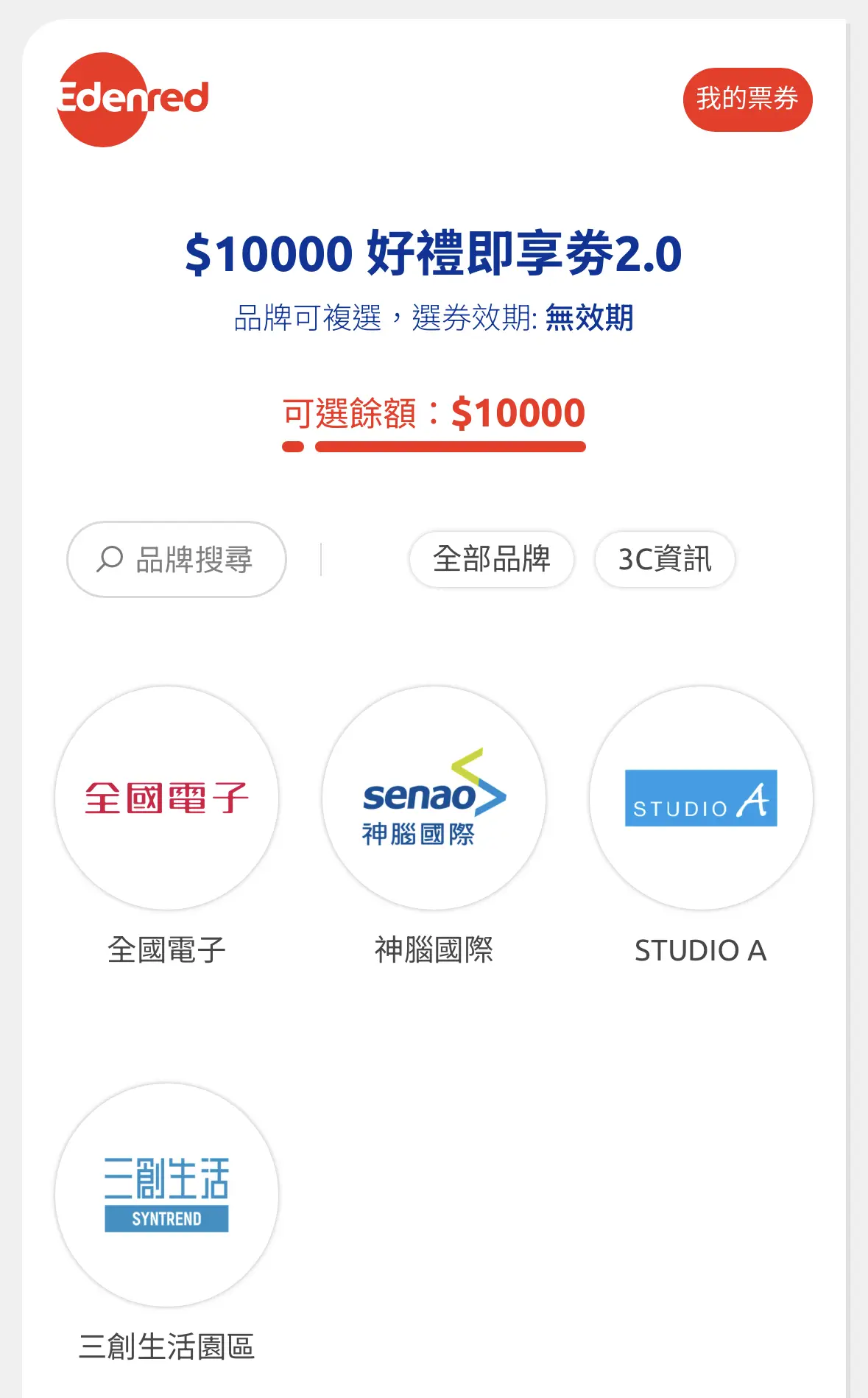Tap the 品牌搜尋 brand search box

pos(177,559)
